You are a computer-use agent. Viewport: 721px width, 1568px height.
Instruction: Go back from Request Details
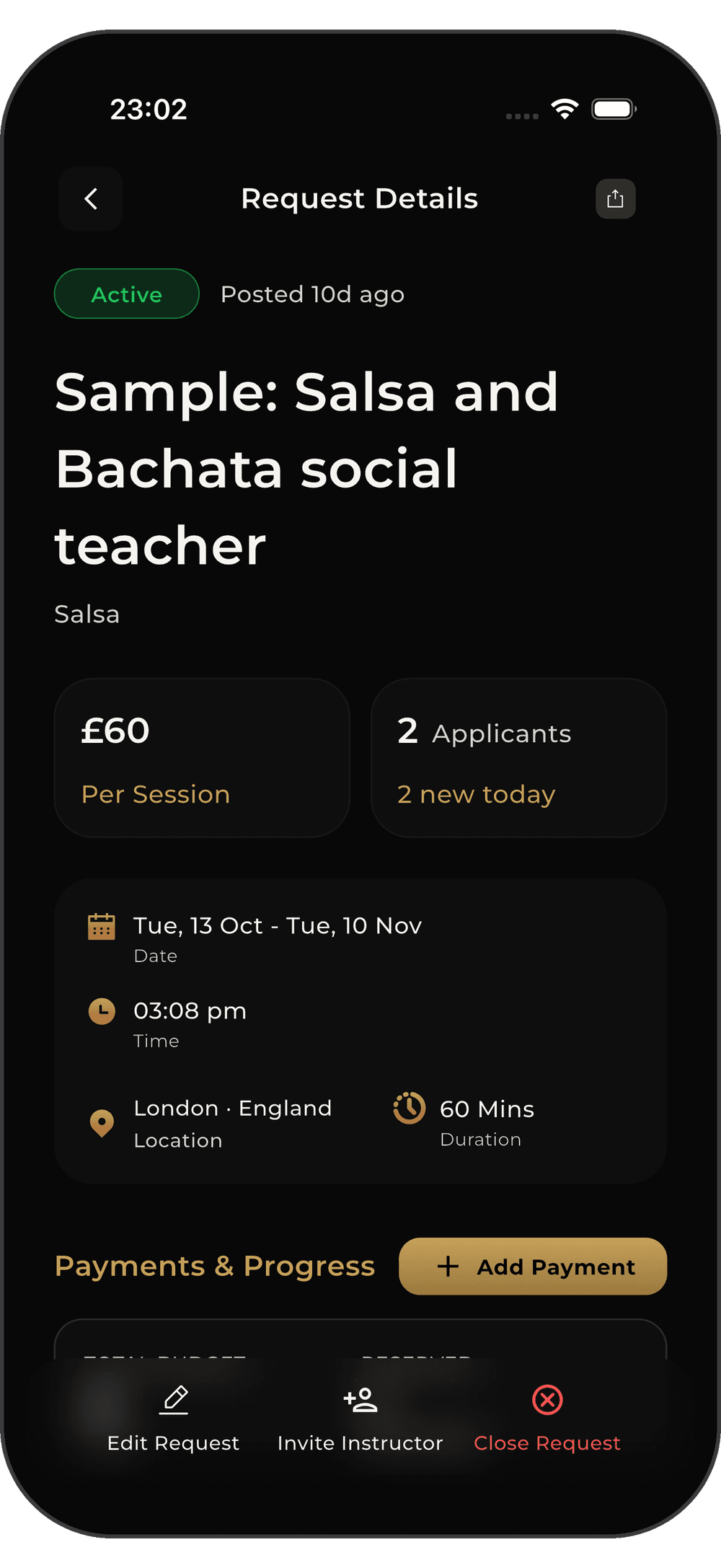pos(91,198)
